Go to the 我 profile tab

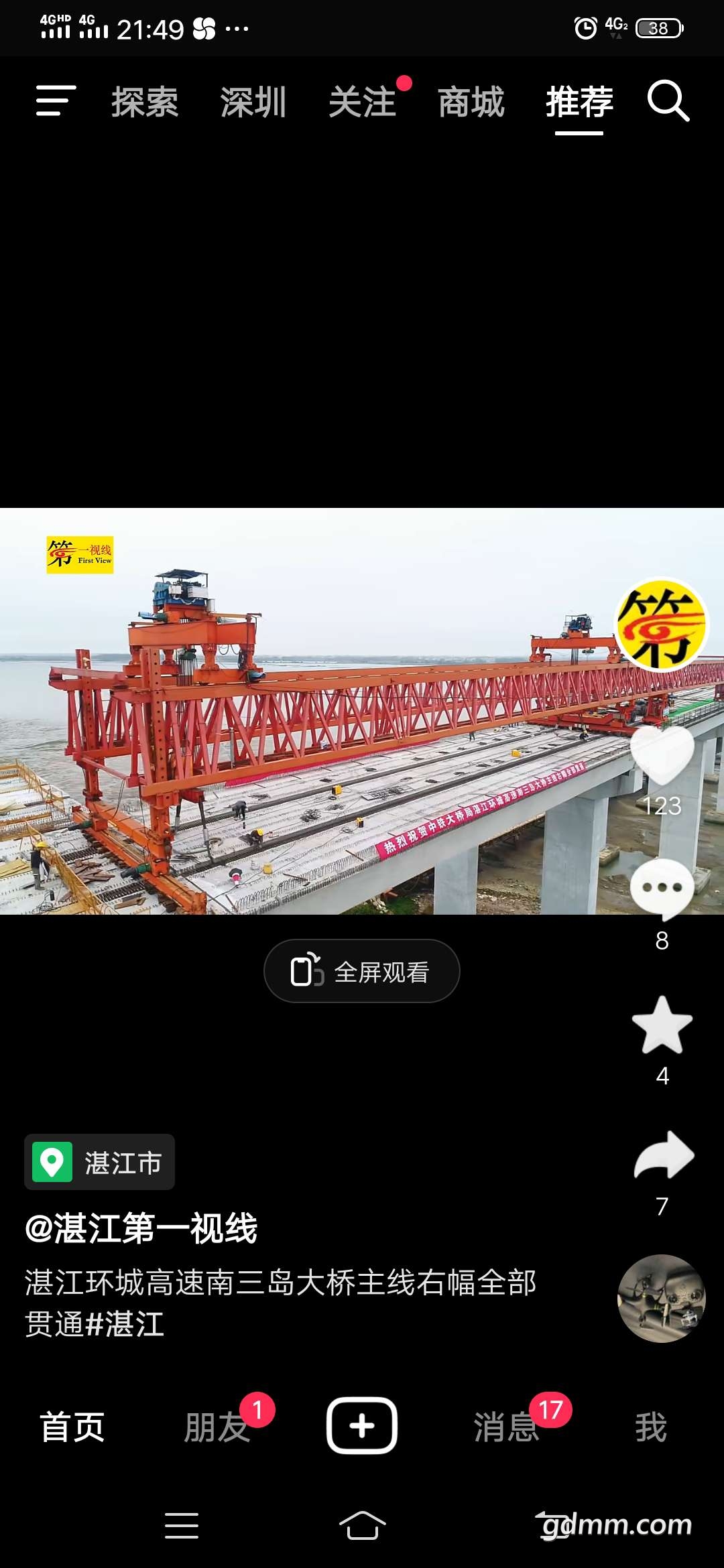[652, 1427]
